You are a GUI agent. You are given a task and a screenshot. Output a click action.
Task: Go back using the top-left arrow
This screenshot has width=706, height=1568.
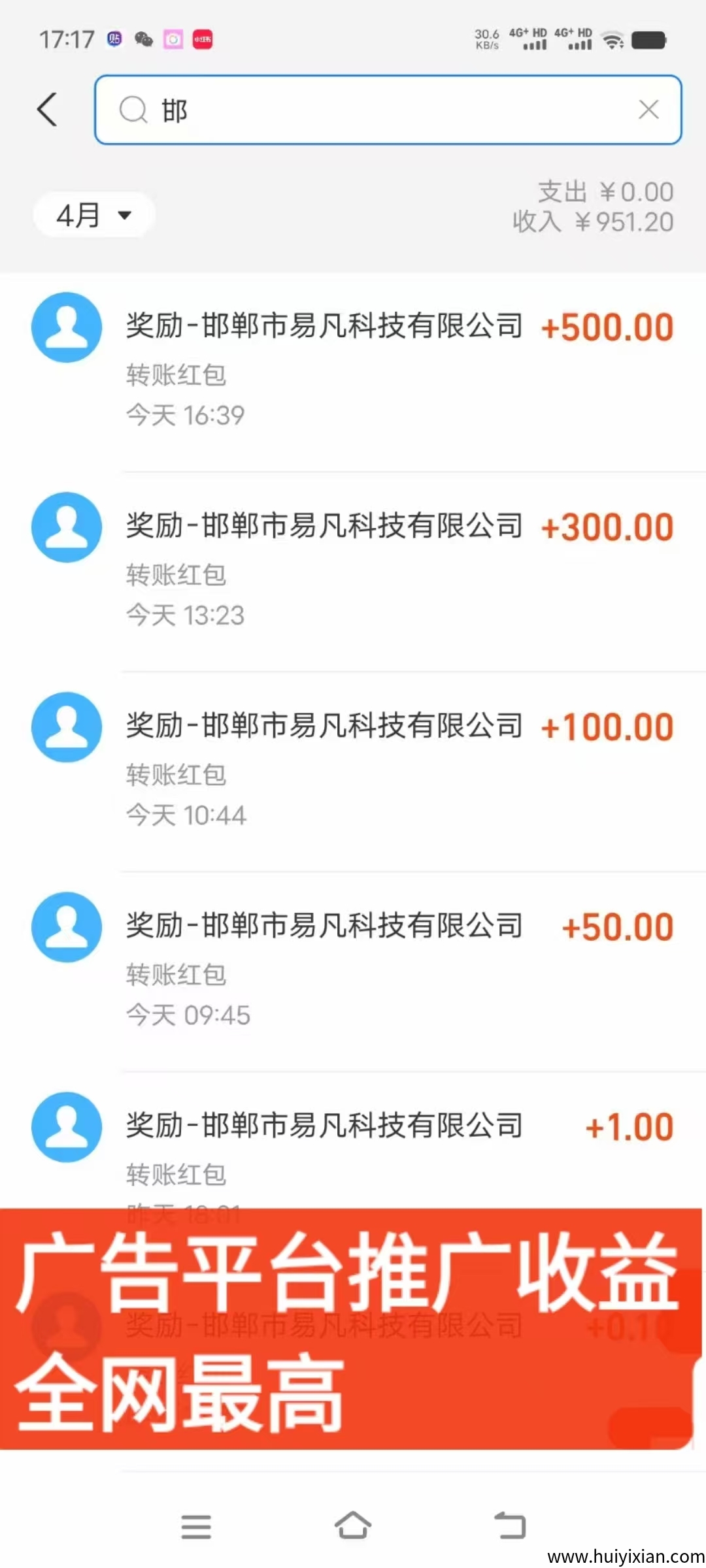tap(47, 109)
